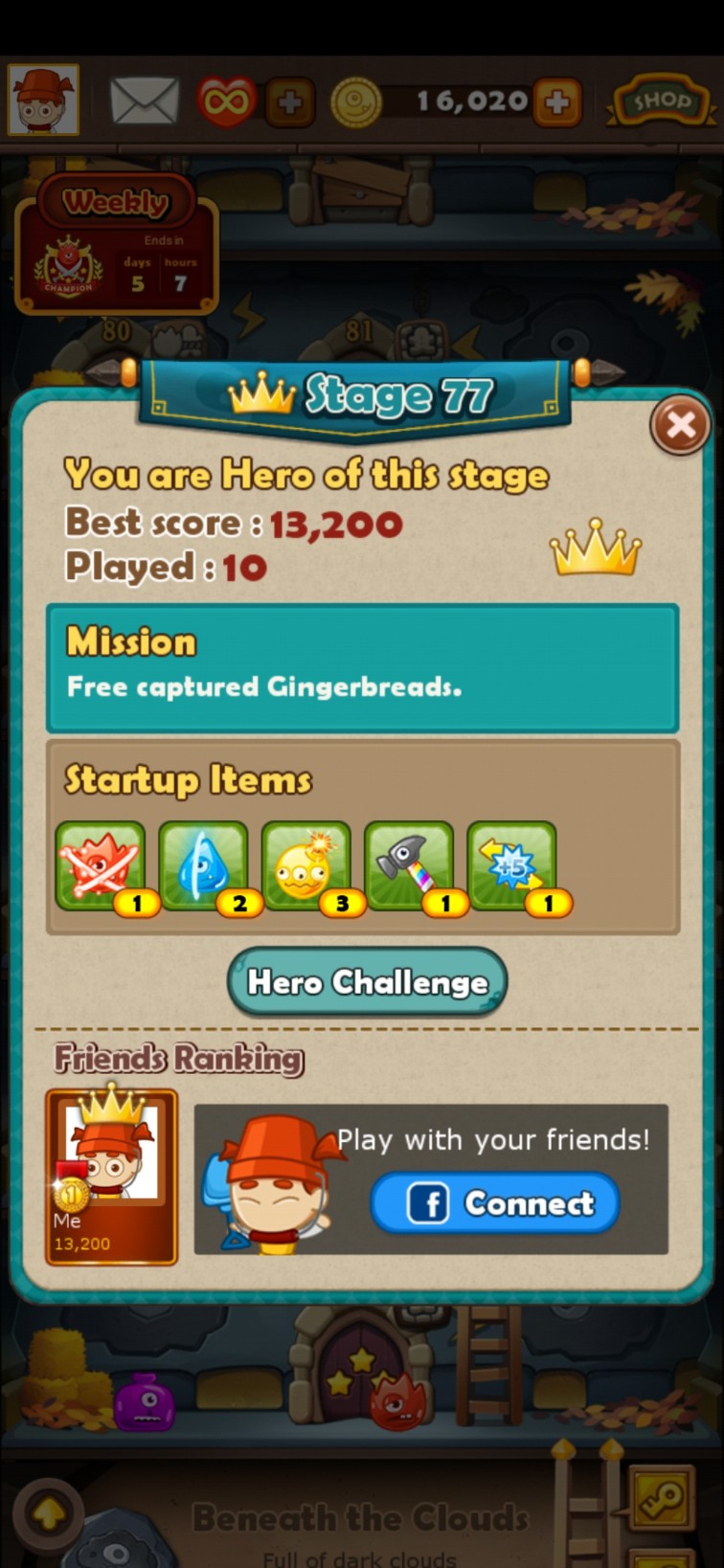Start the Hero Challenge
Image resolution: width=724 pixels, height=1568 pixels.
click(367, 982)
